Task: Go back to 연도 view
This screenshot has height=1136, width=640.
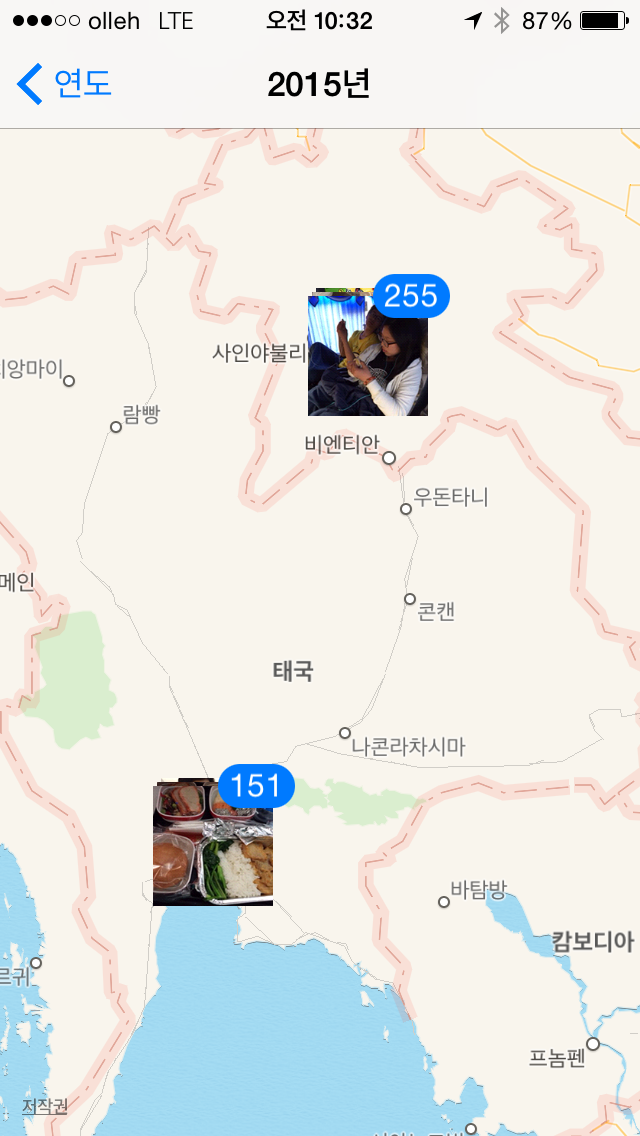Action: click(64, 84)
